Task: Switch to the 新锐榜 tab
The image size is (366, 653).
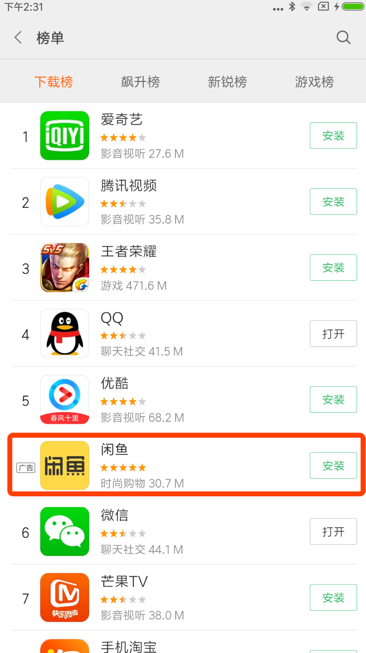Action: tap(227, 82)
